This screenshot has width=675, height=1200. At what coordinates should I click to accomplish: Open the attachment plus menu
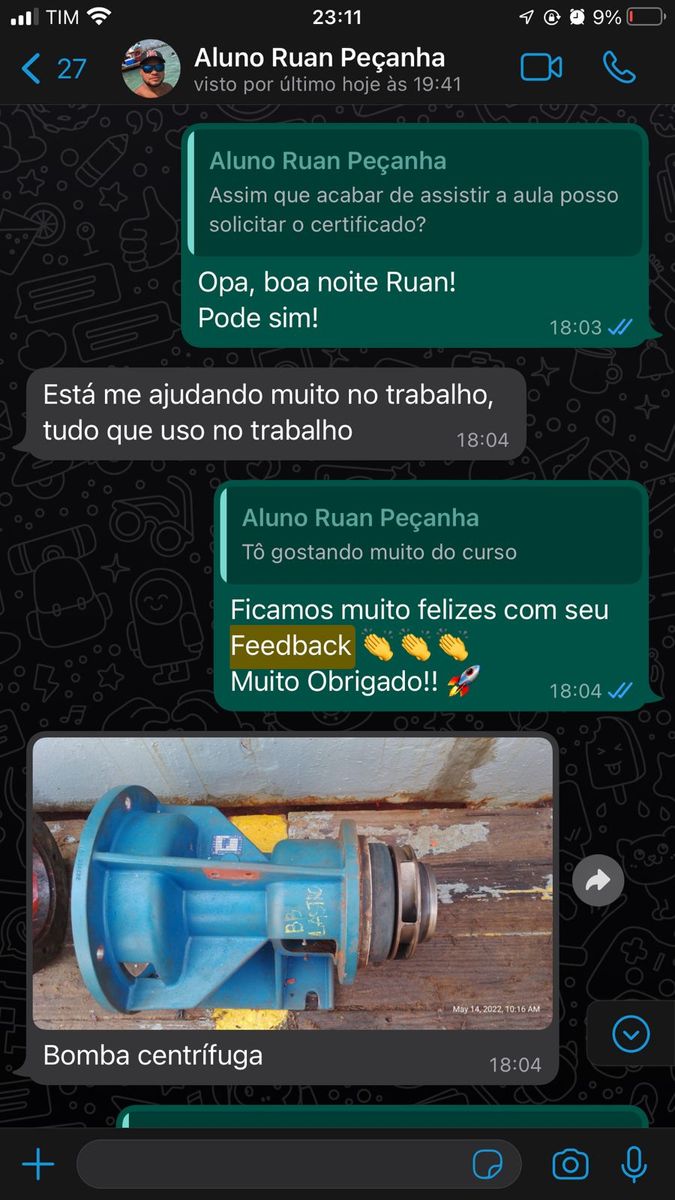(38, 1164)
